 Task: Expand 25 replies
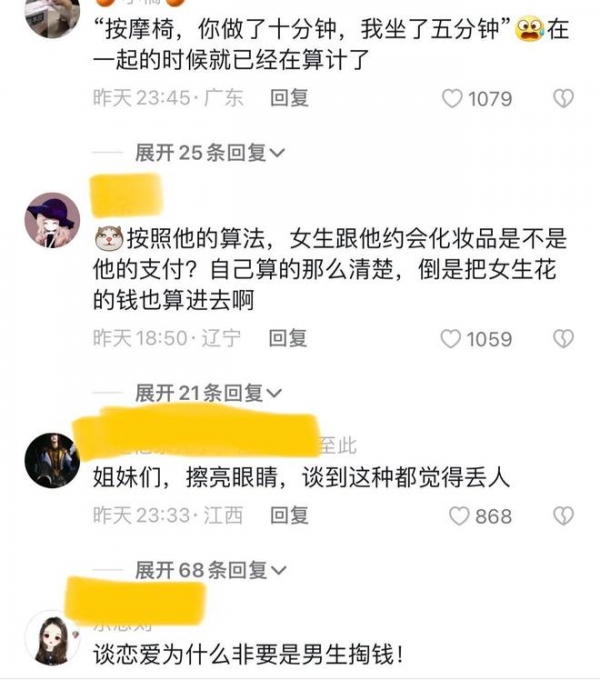(x=210, y=153)
